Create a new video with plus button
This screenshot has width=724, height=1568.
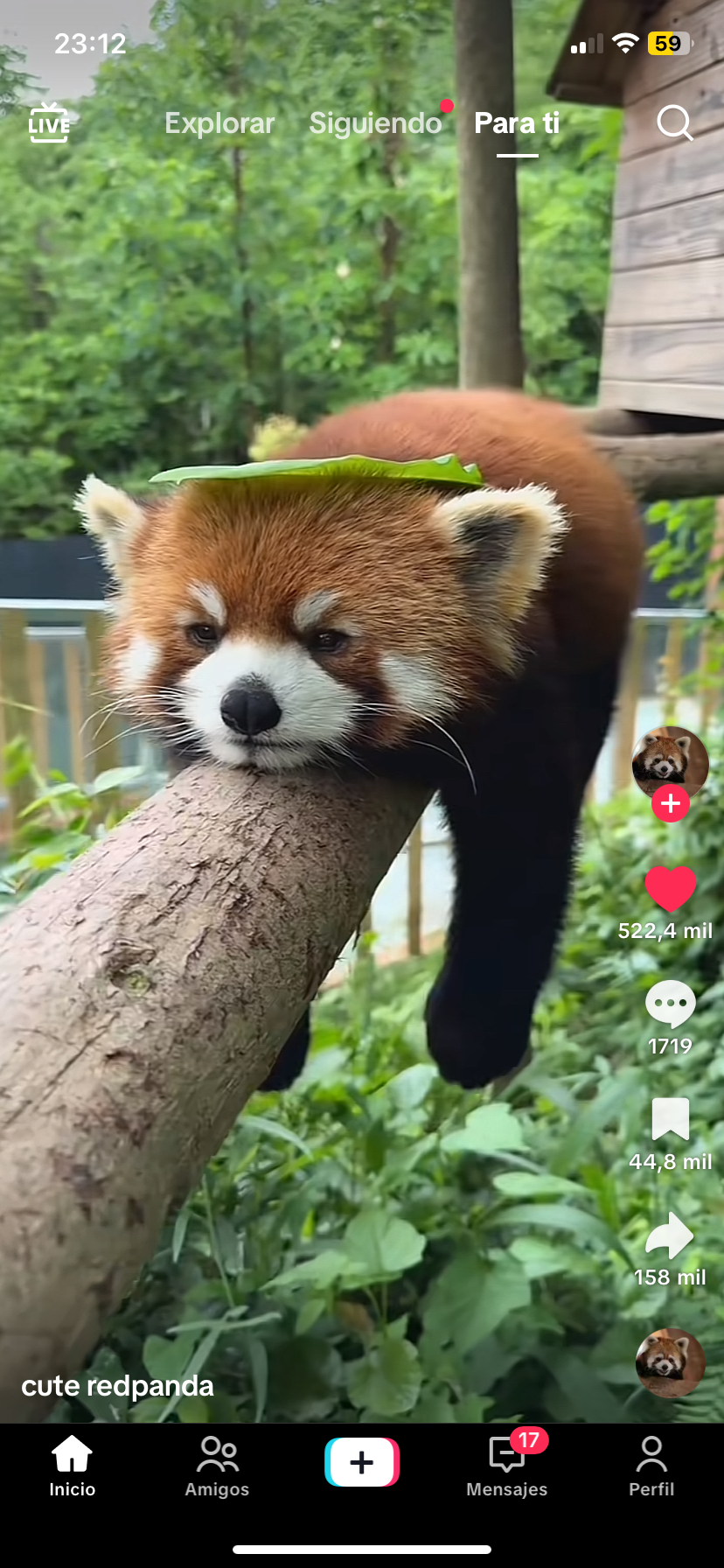point(362,1462)
